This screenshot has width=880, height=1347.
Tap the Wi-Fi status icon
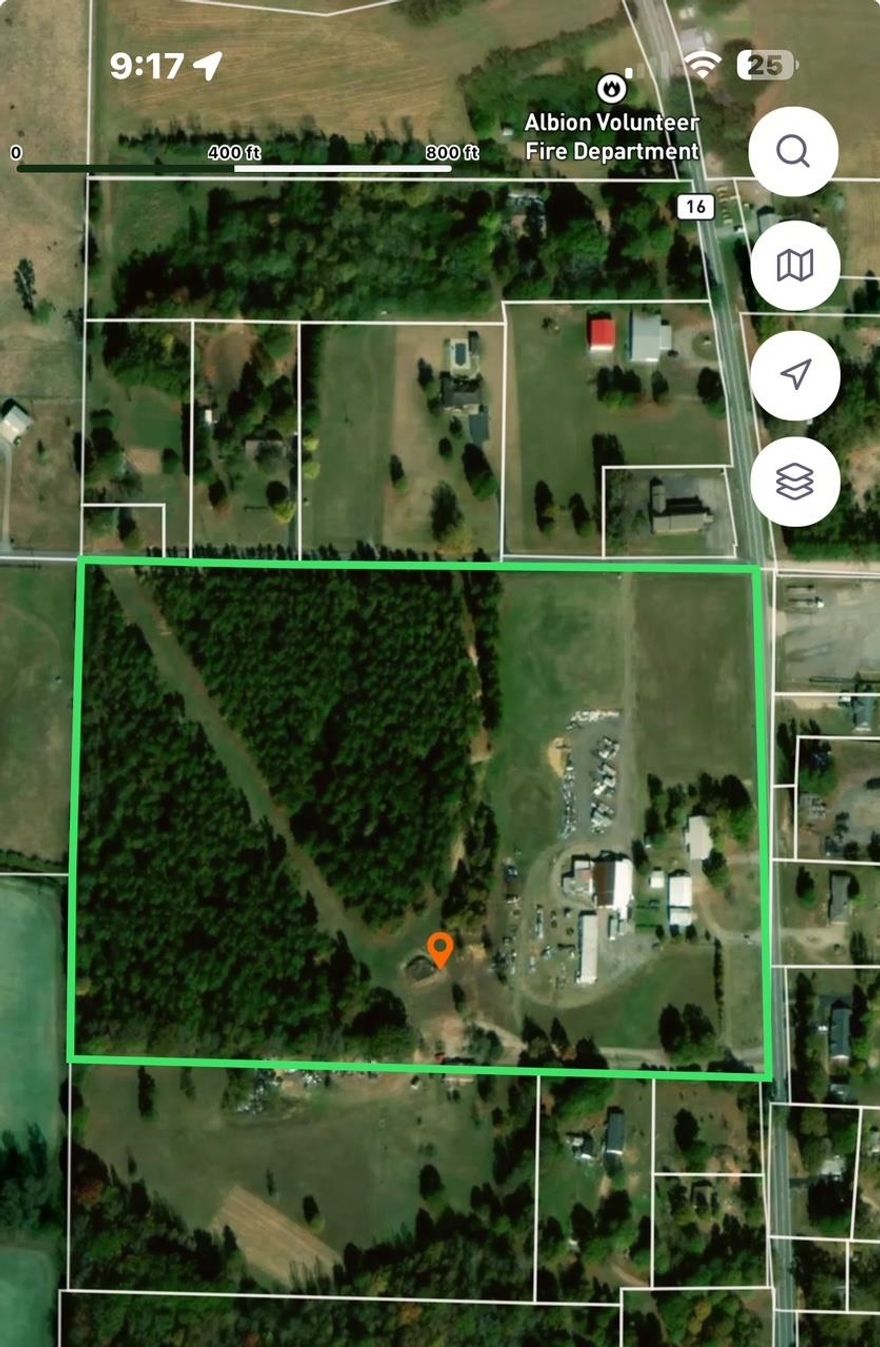[x=701, y=64]
